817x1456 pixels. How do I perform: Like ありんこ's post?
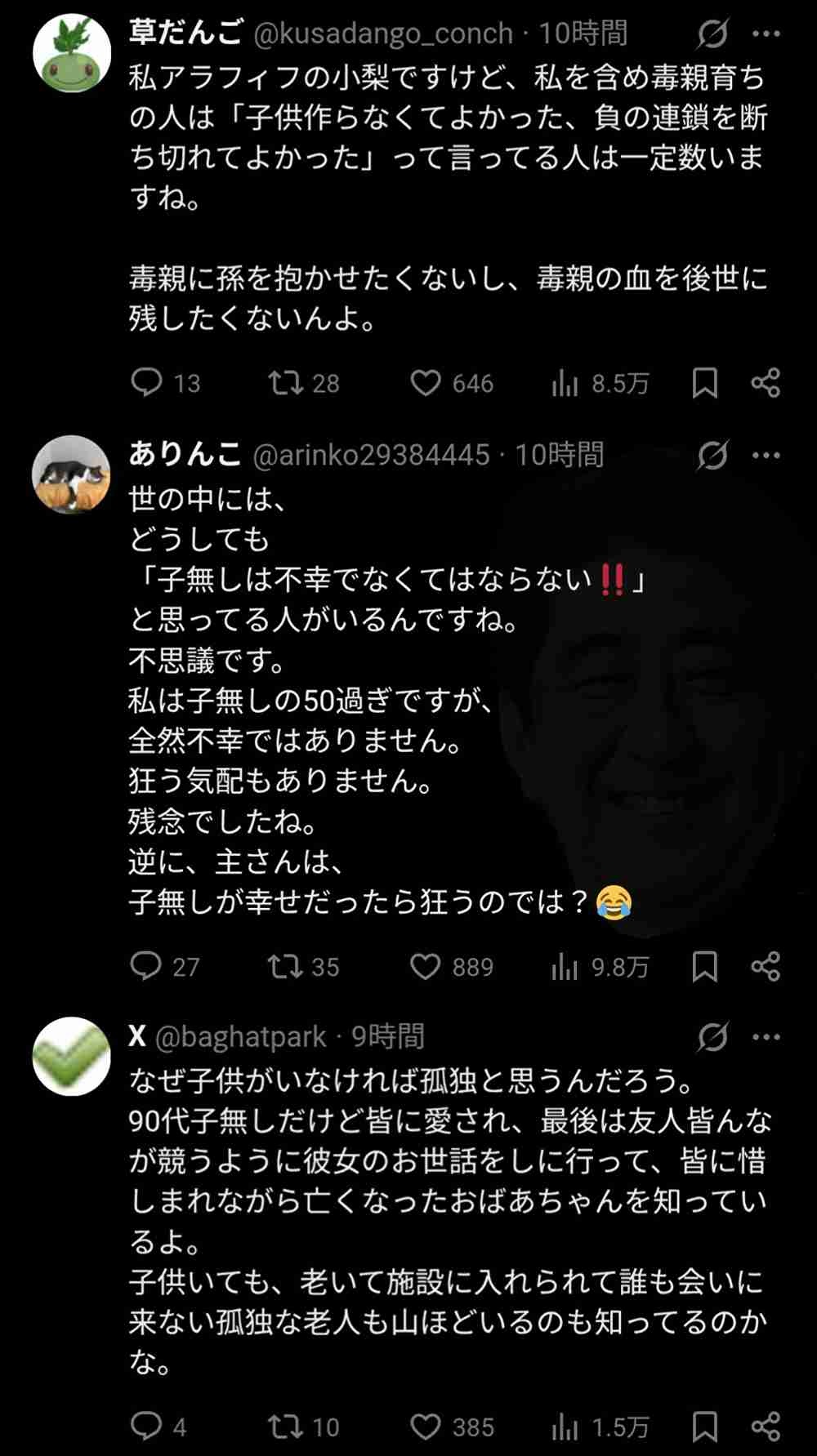425,966
